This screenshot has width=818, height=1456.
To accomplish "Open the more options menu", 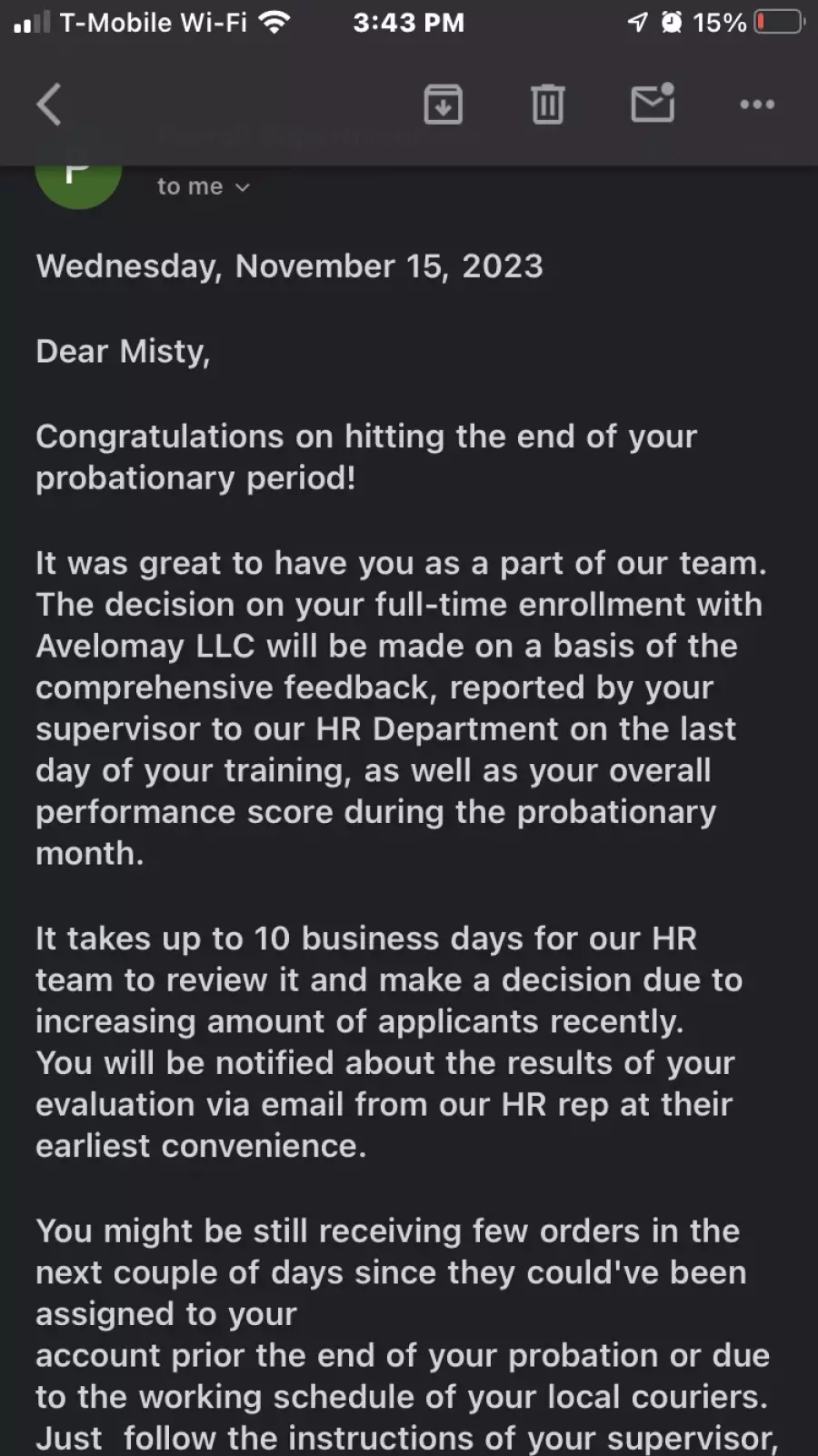I will point(757,104).
